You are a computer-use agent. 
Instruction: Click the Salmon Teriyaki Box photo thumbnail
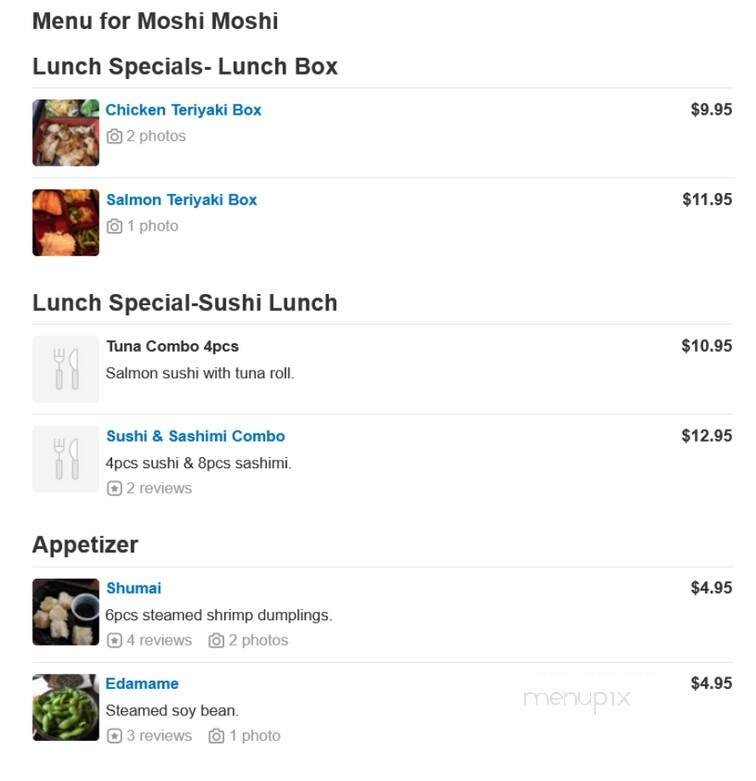(x=65, y=222)
